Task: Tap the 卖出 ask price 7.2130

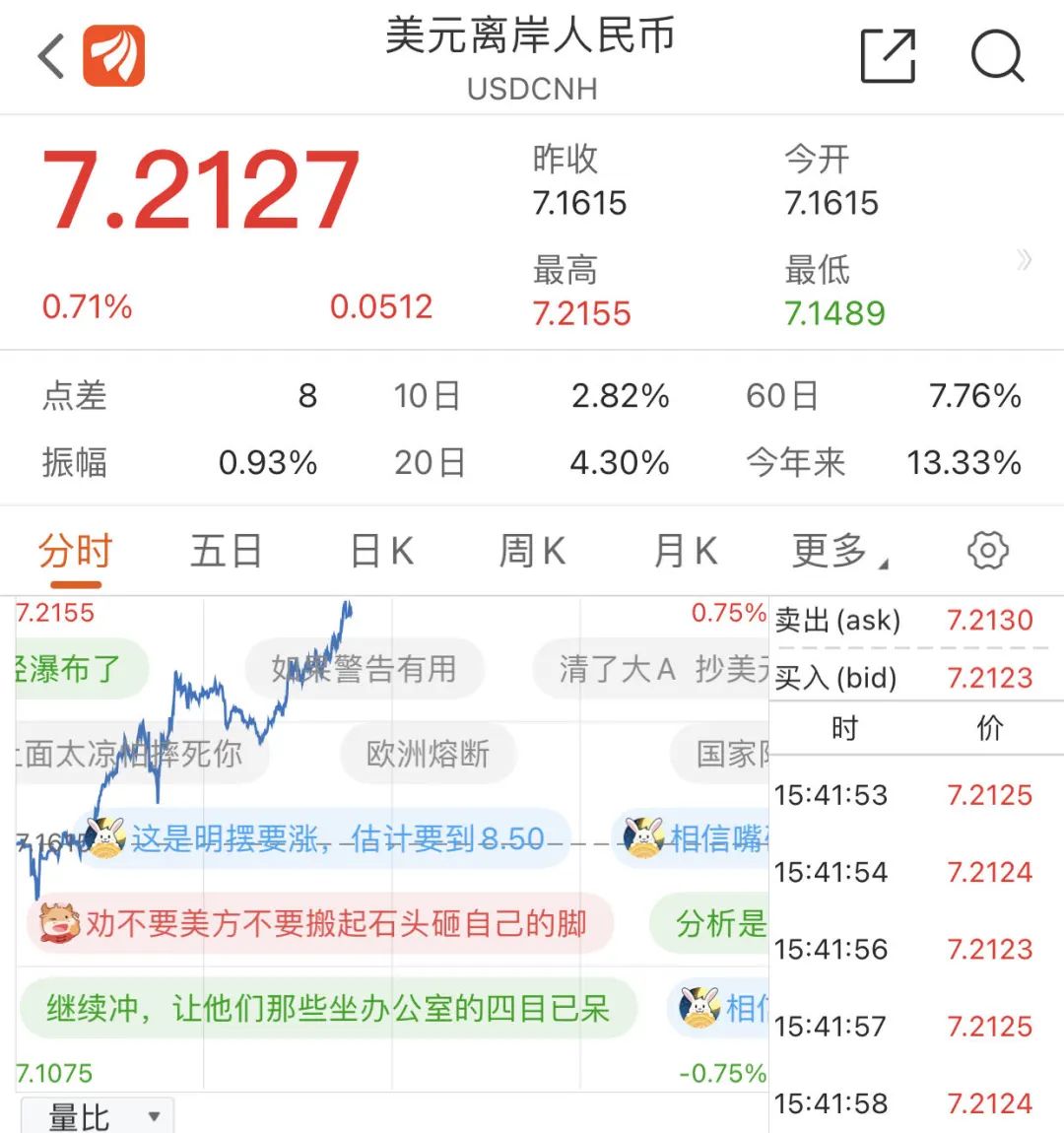Action: pyautogui.click(x=988, y=620)
